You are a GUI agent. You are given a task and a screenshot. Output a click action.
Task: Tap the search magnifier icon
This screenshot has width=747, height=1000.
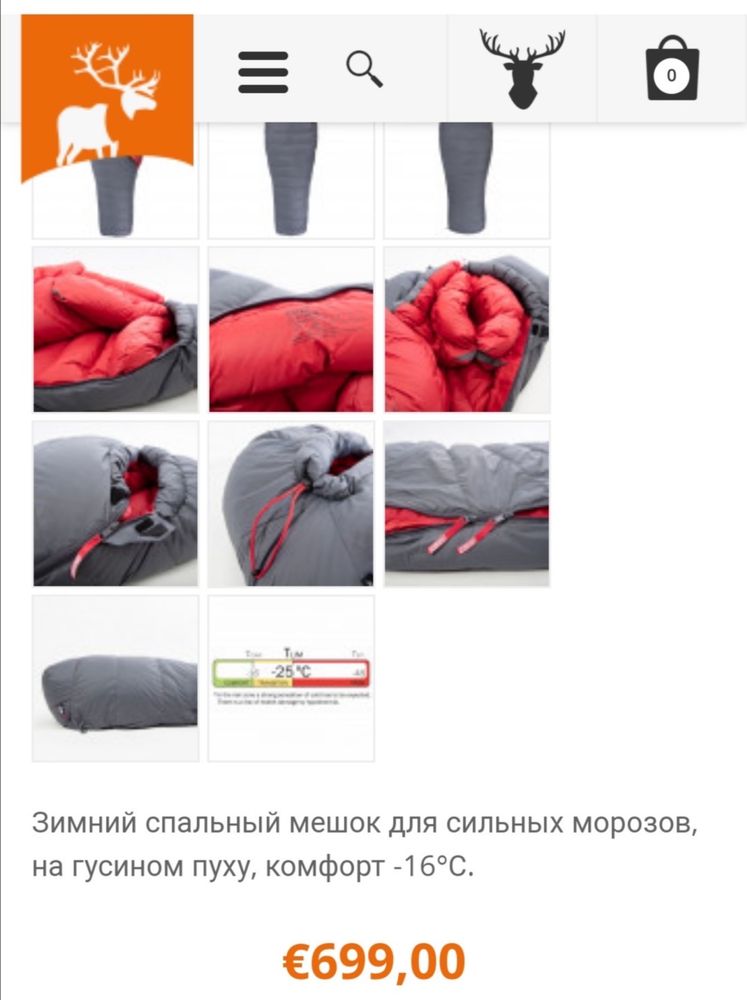[x=365, y=69]
